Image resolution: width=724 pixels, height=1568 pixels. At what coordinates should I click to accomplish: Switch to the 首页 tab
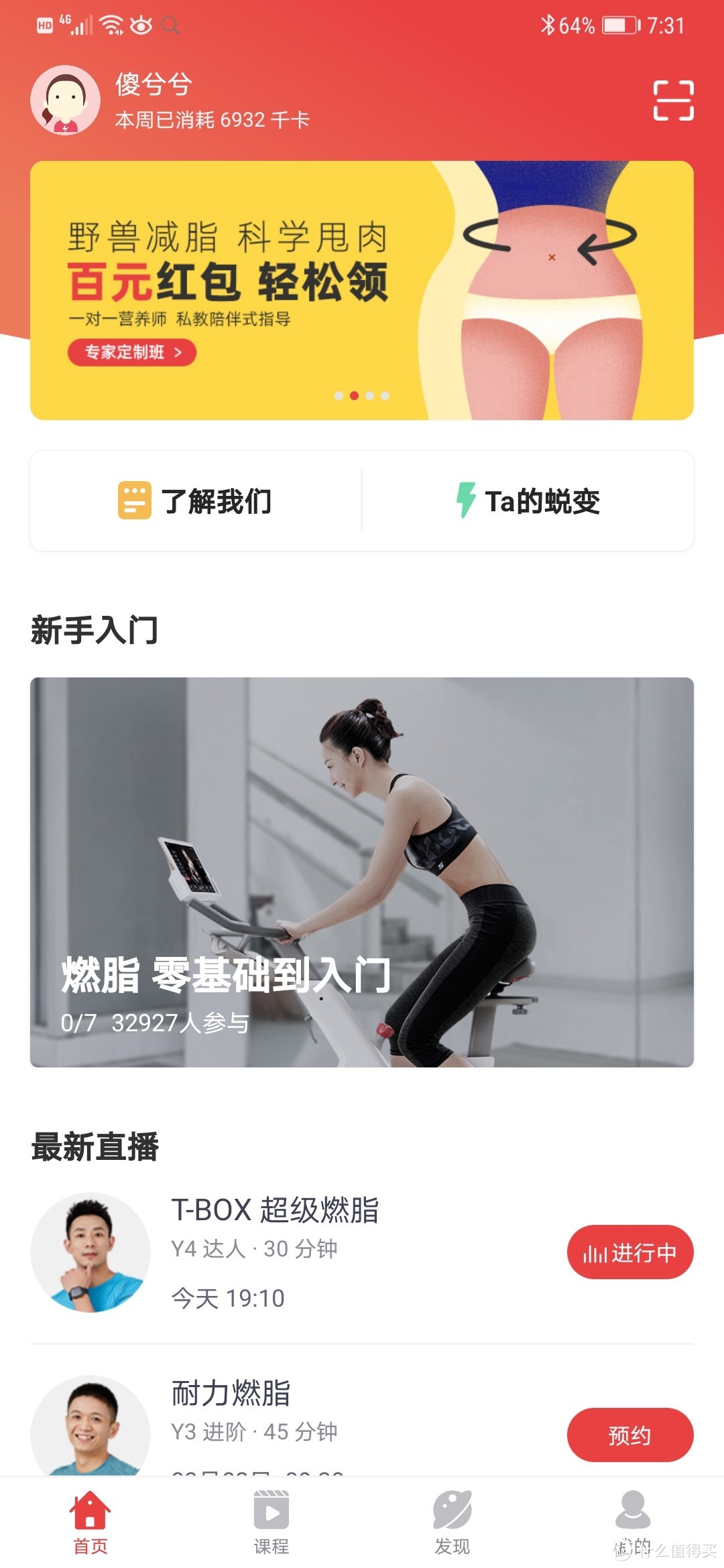pos(90,1522)
